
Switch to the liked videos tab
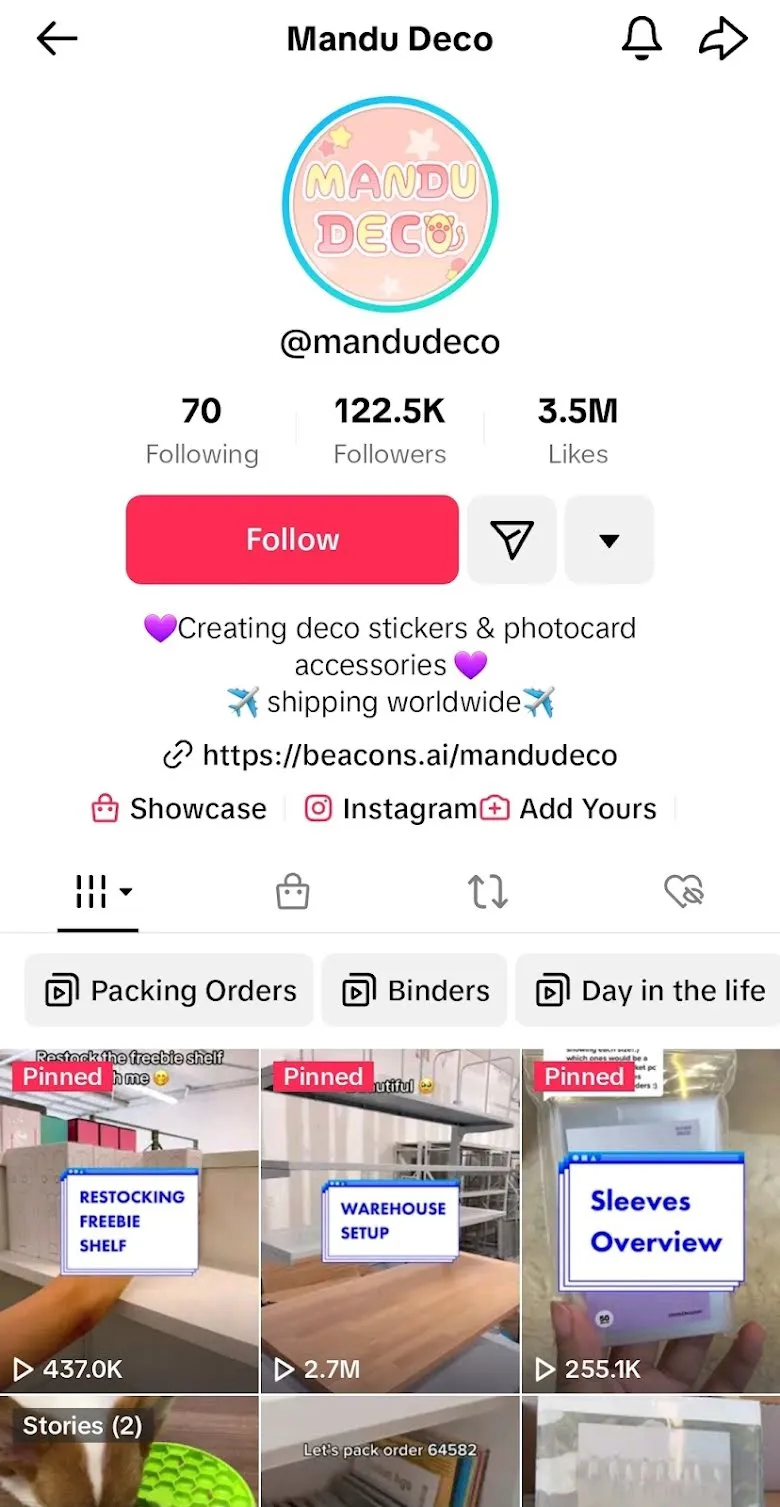tap(684, 891)
